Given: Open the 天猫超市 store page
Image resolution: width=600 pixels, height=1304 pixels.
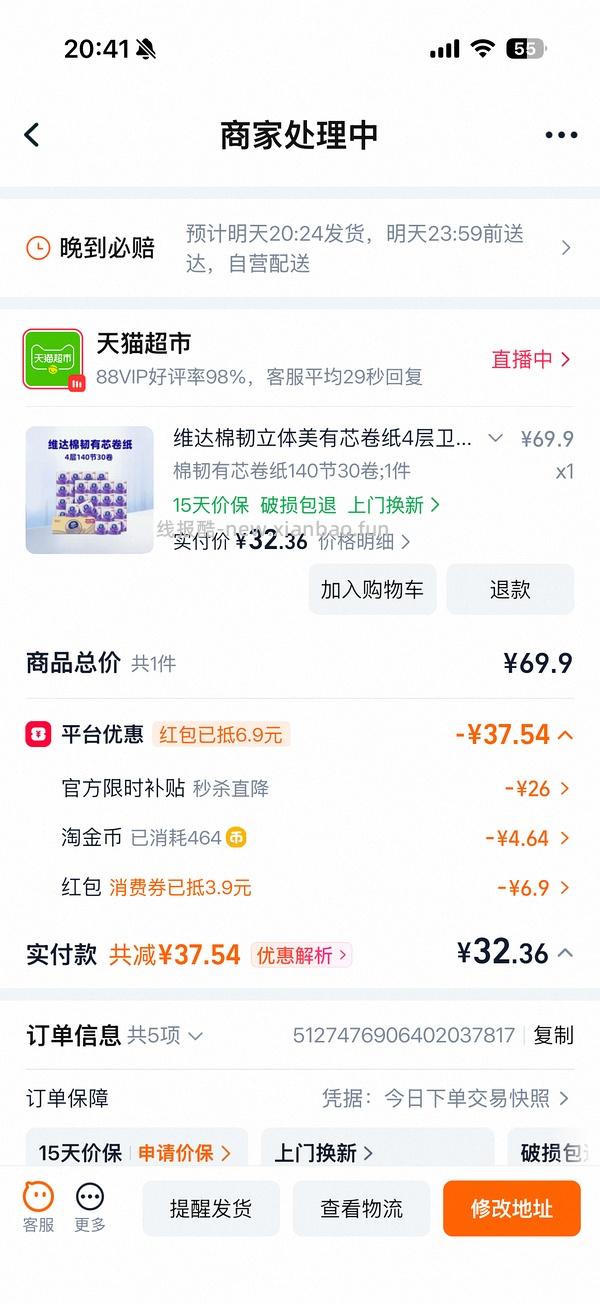Looking at the screenshot, I should pos(143,343).
